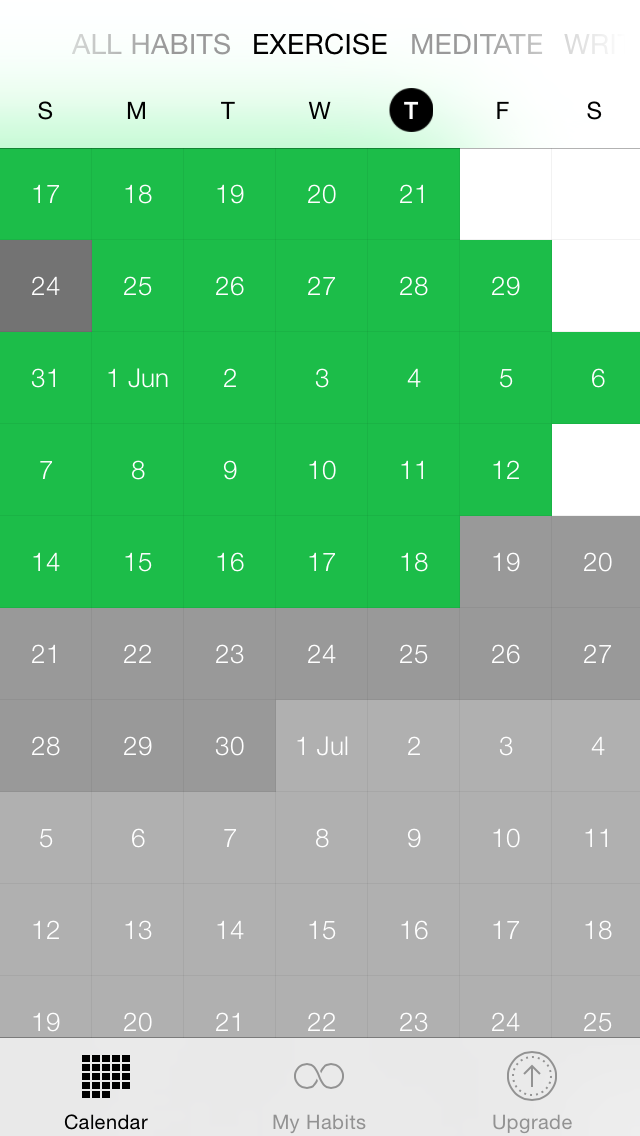Mark the gray day cell 30
This screenshot has width=640, height=1136.
(229, 746)
